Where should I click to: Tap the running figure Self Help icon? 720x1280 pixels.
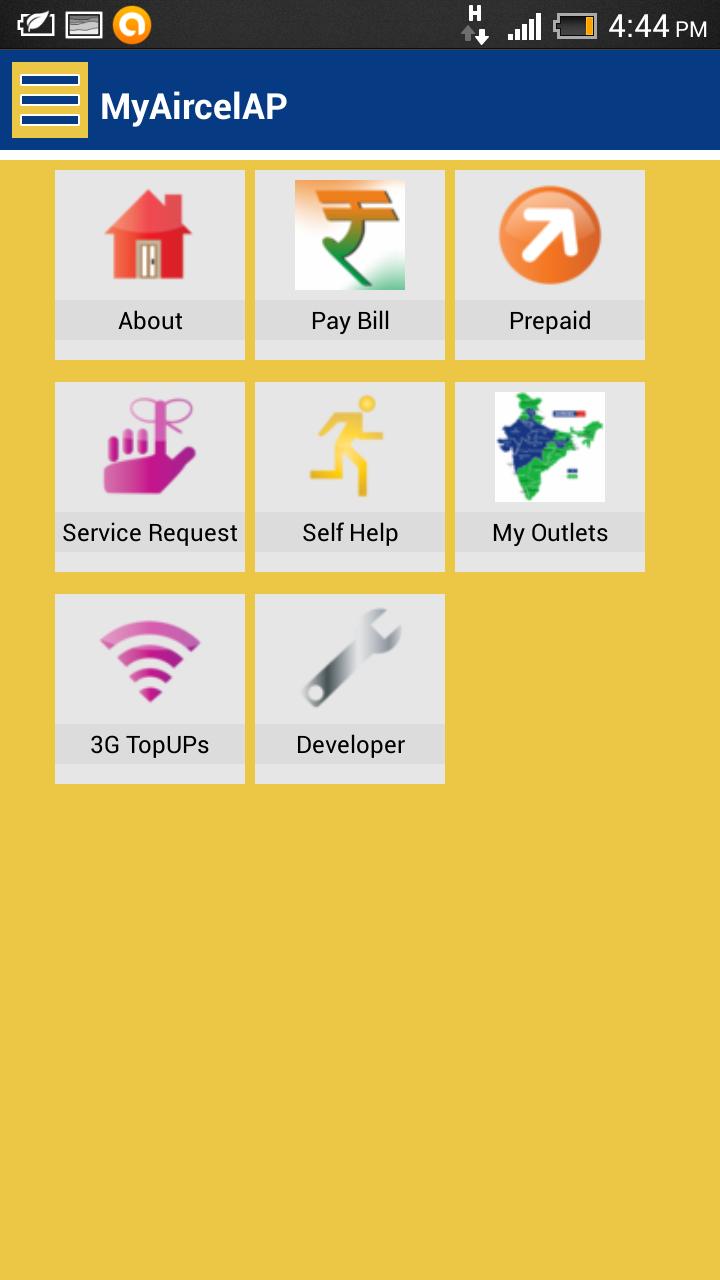coord(350,447)
